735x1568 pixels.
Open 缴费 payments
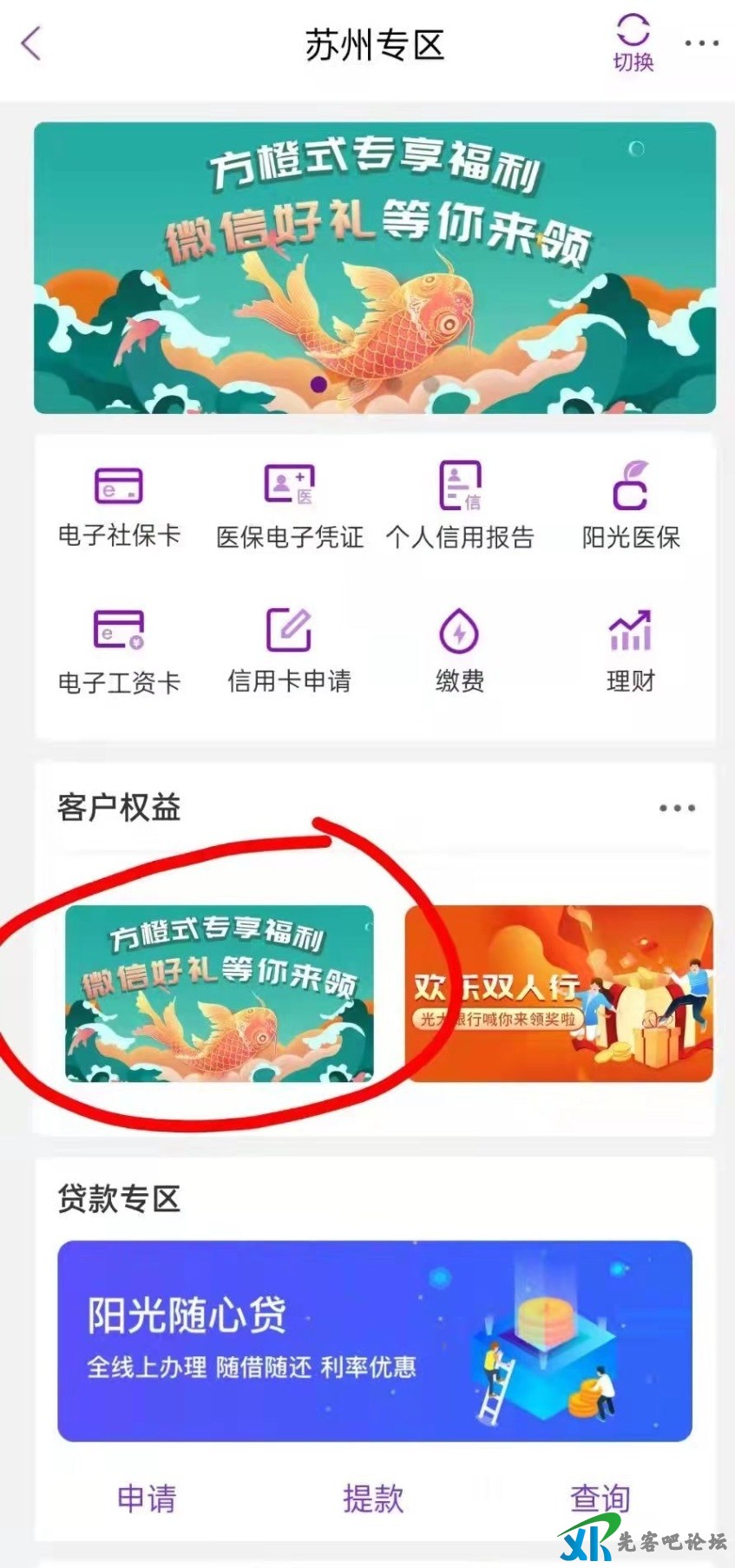click(x=459, y=651)
